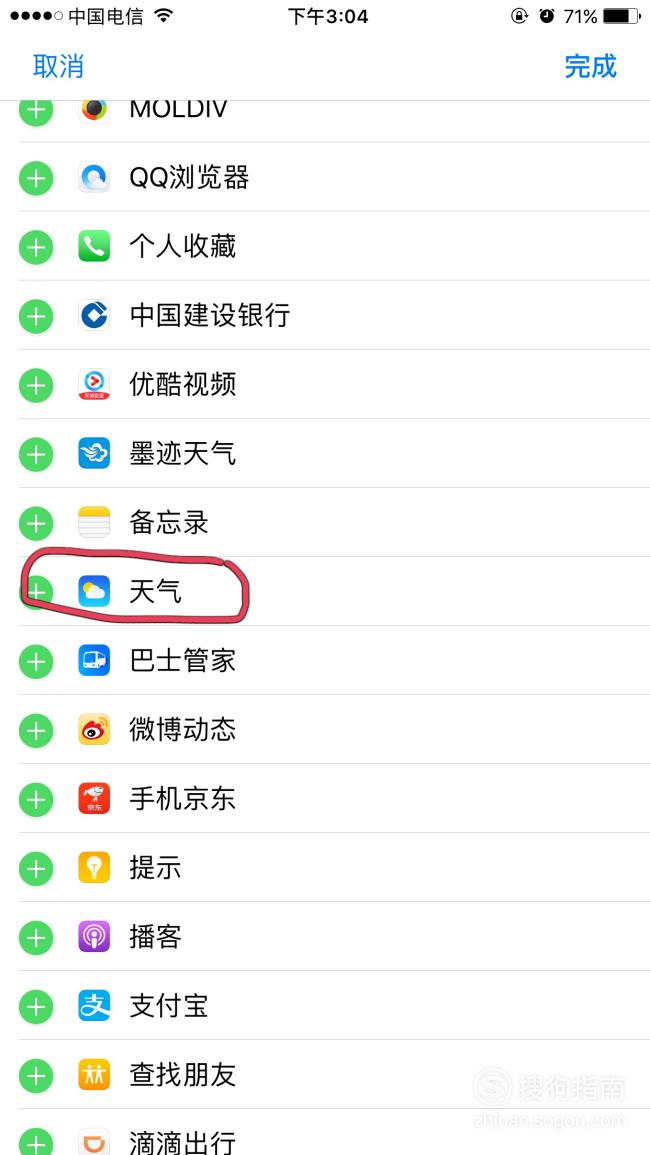Add the 支付宝 widget
Screen dimensions: 650x1155
pos(36,1007)
